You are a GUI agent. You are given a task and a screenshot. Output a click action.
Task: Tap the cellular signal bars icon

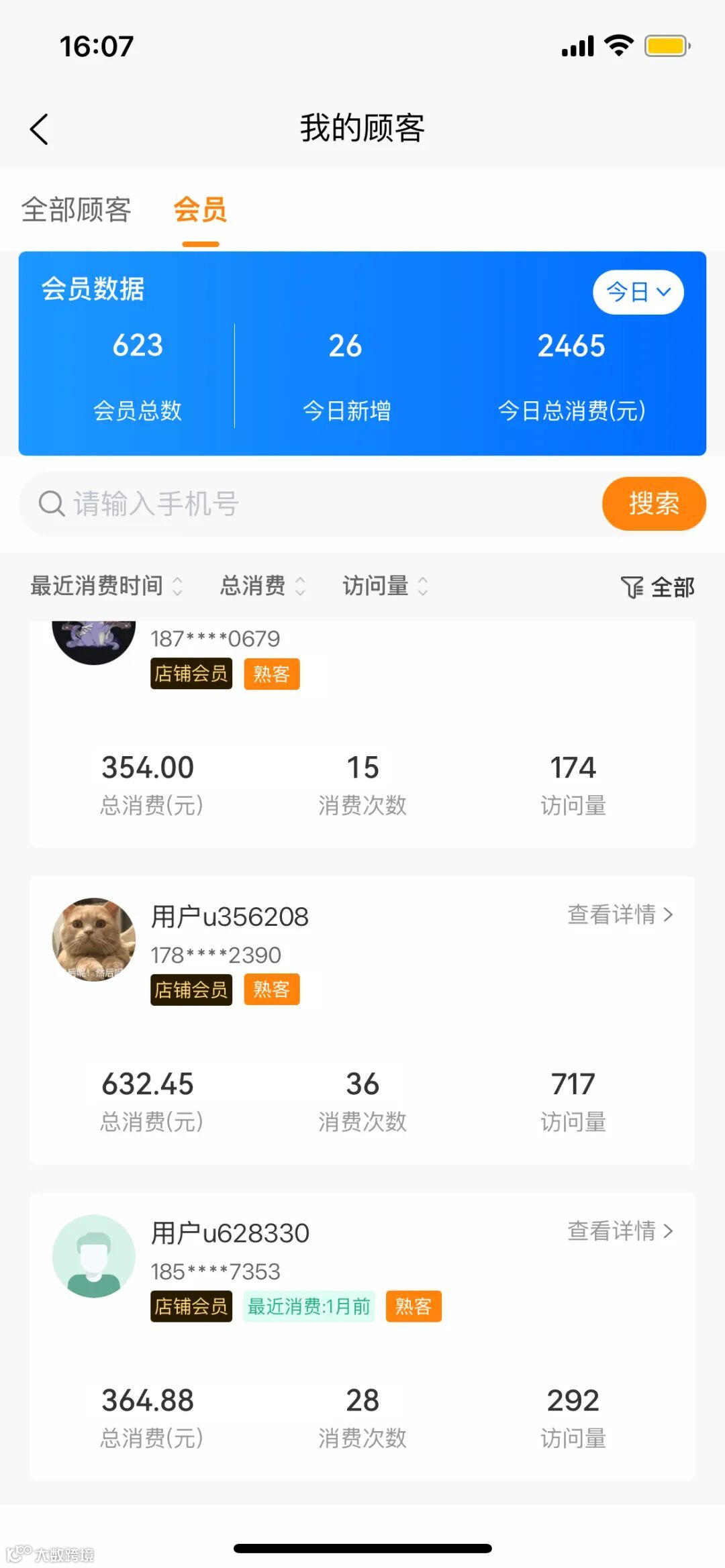click(576, 46)
